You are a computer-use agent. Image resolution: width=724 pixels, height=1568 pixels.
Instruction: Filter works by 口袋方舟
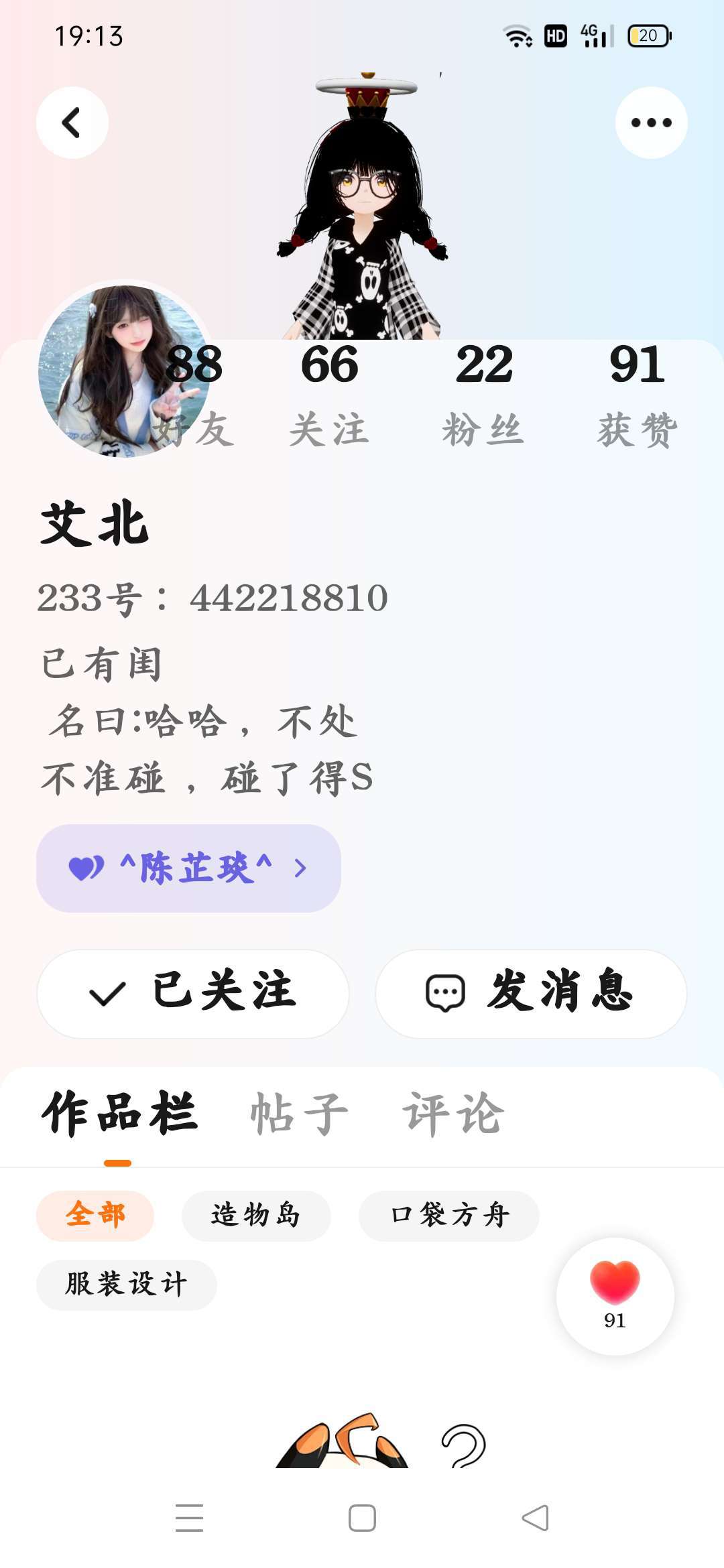point(449,1216)
